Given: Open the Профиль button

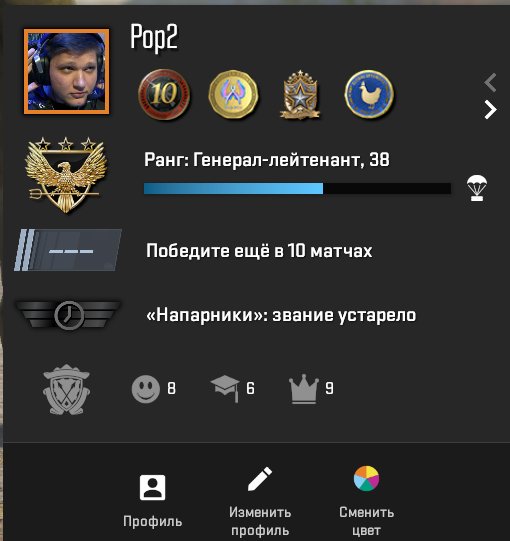Looking at the screenshot, I should click(x=153, y=501).
